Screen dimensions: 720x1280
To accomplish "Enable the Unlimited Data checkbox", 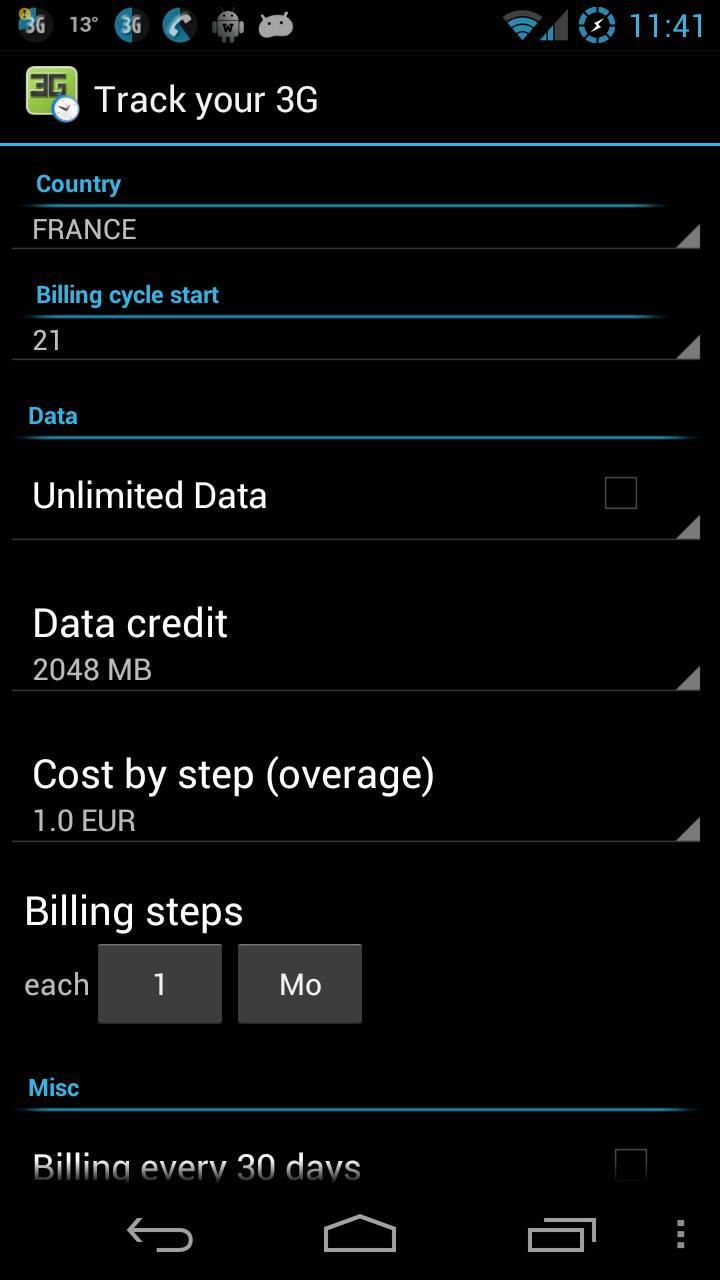I will coord(621,492).
